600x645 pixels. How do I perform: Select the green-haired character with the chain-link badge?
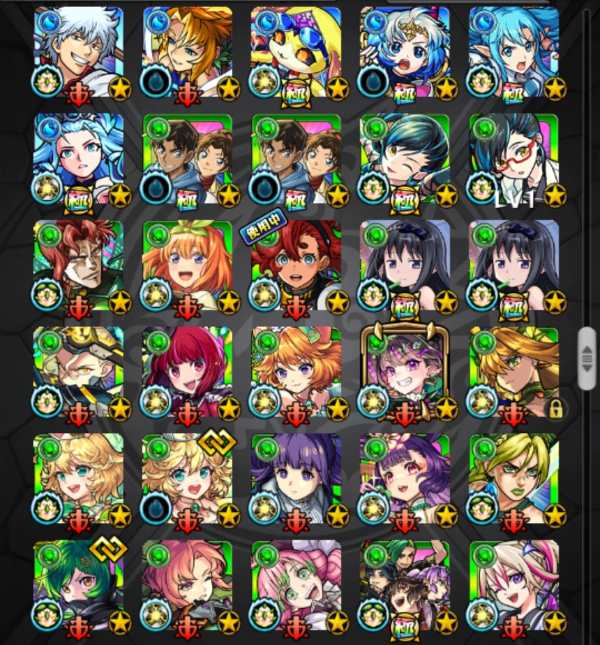tap(78, 585)
